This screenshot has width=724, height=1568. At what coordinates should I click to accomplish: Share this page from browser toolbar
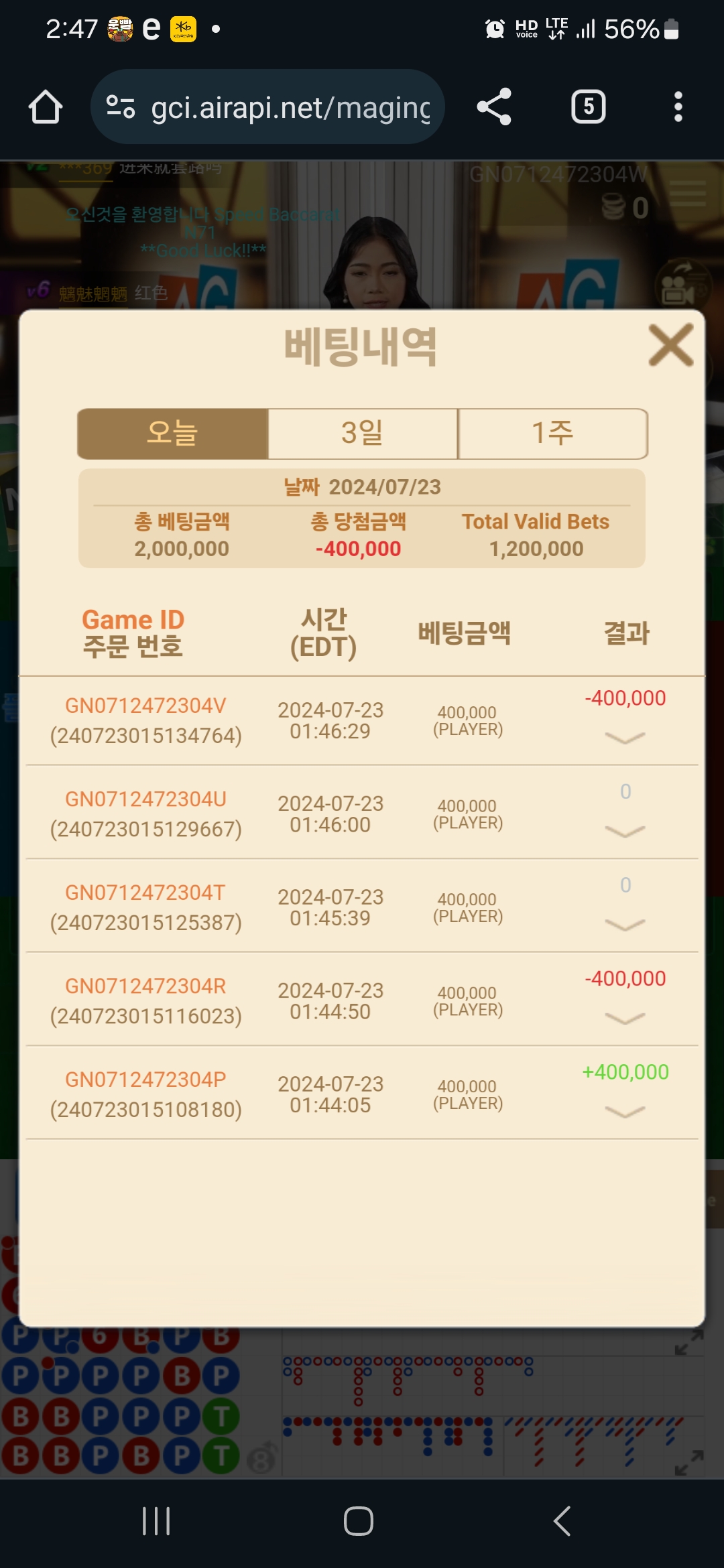pos(494,107)
